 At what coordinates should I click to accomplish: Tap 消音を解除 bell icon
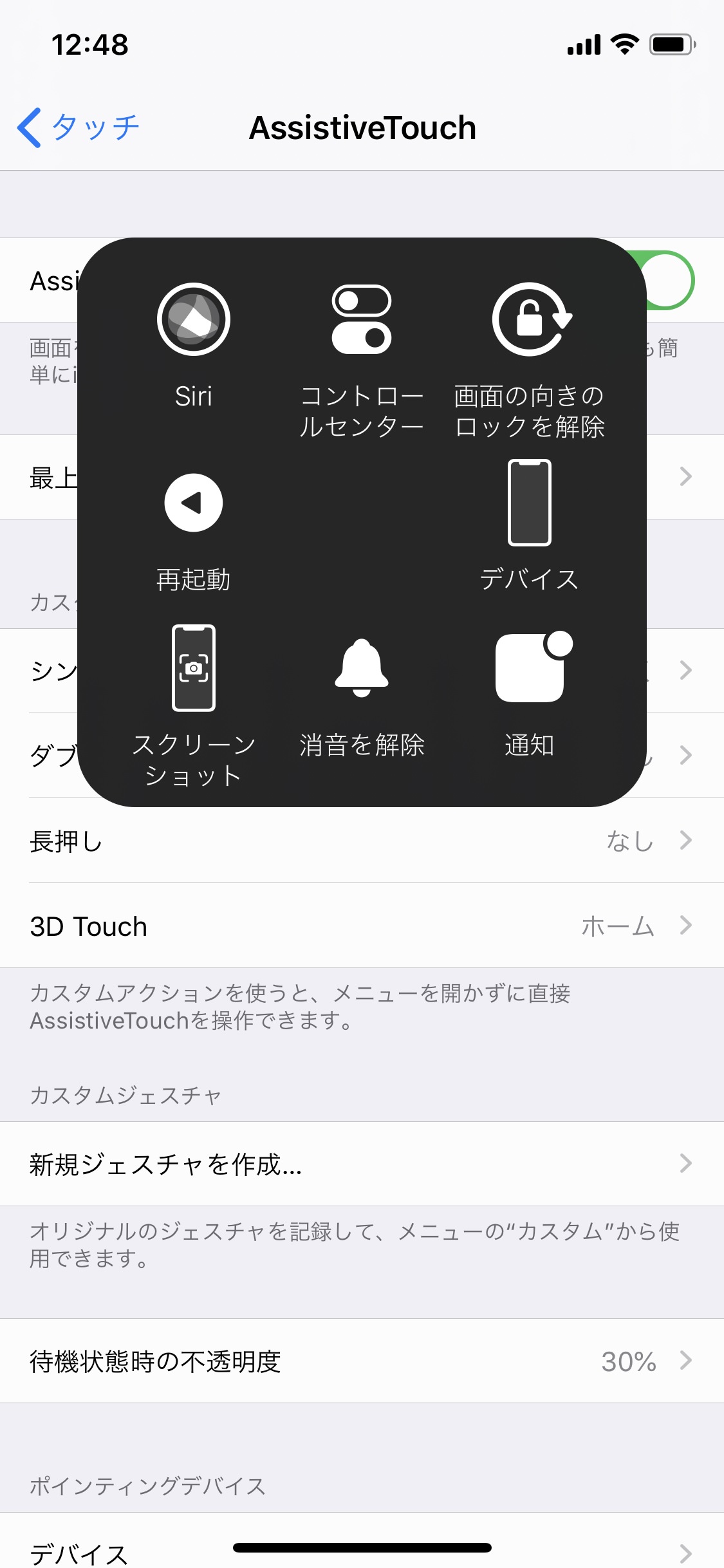click(x=362, y=669)
